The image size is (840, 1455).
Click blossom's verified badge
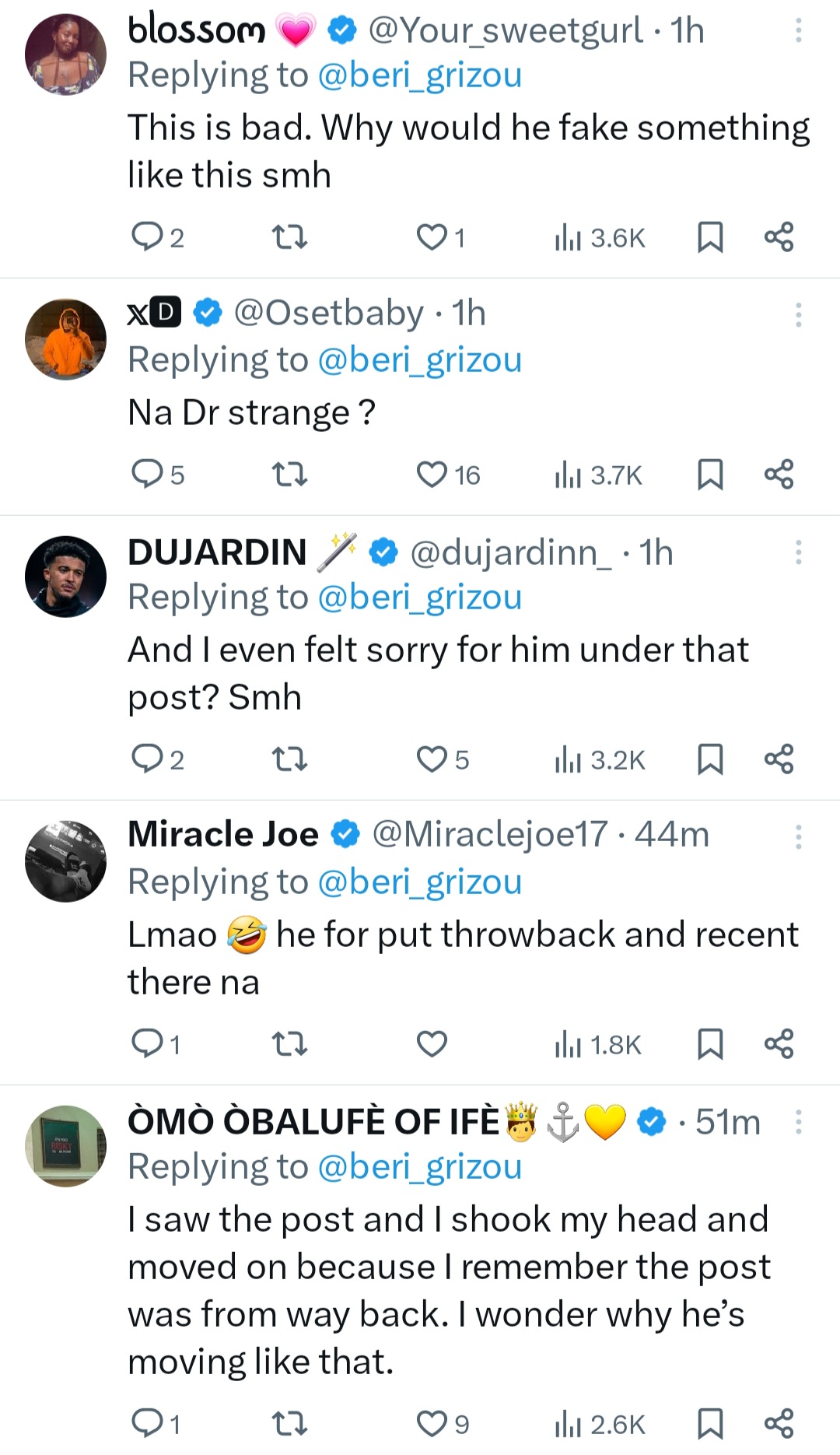pyautogui.click(x=339, y=30)
